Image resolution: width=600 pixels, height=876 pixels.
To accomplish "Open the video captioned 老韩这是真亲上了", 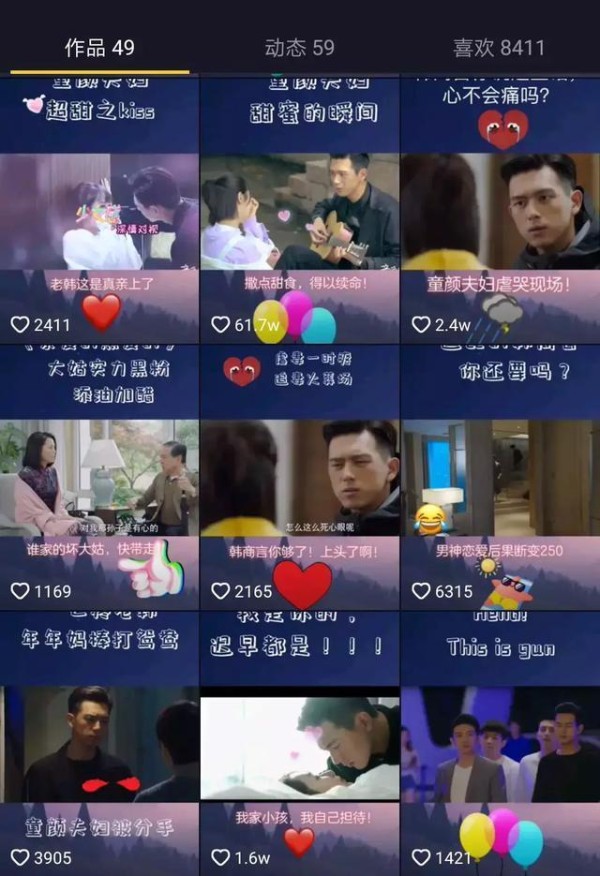I will tap(100, 212).
